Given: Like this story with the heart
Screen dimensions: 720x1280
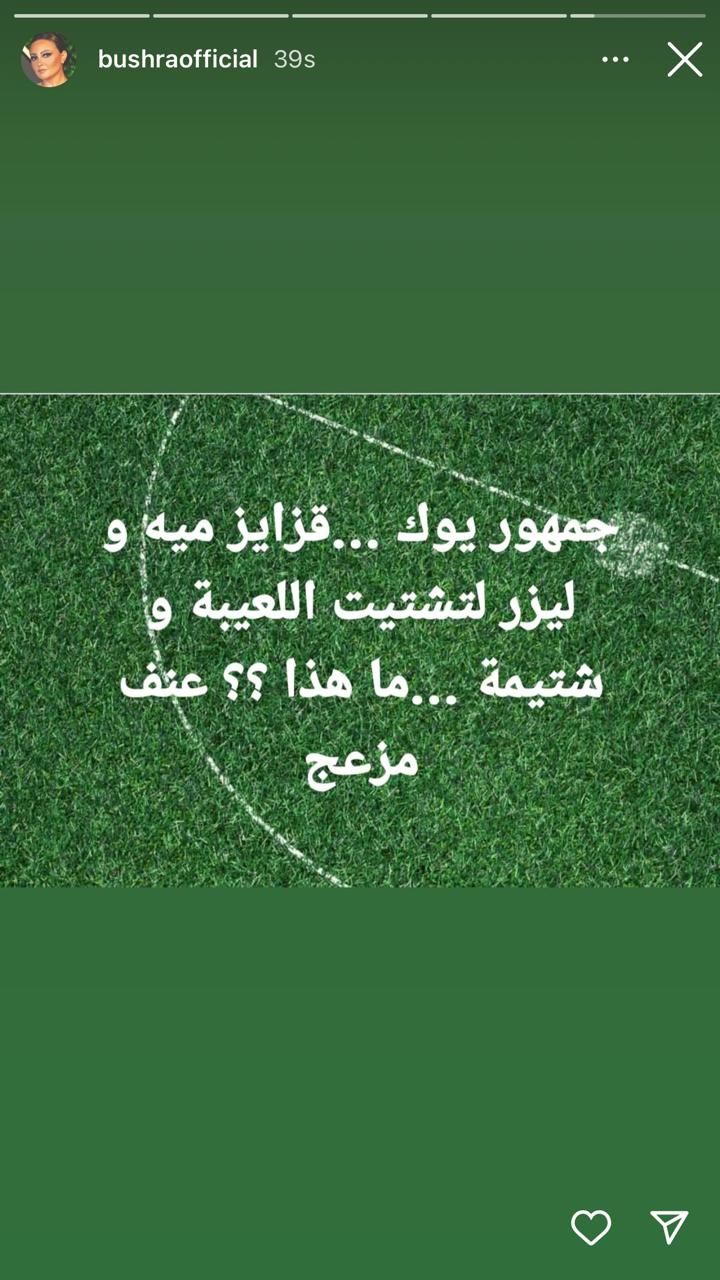Looking at the screenshot, I should pos(591,1227).
